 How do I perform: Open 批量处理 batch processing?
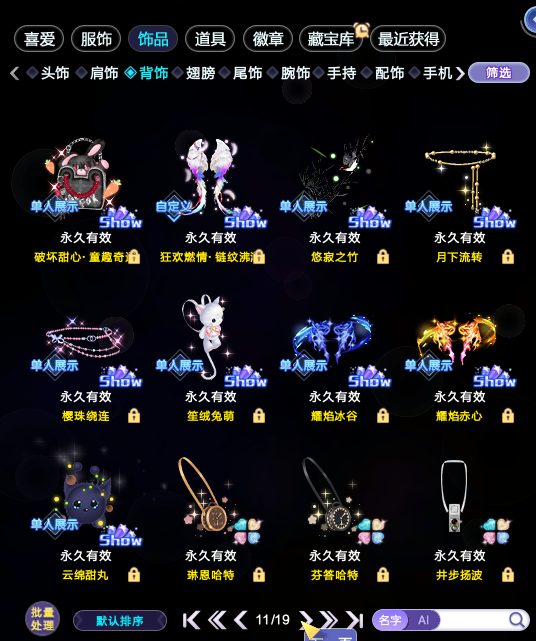[43, 619]
